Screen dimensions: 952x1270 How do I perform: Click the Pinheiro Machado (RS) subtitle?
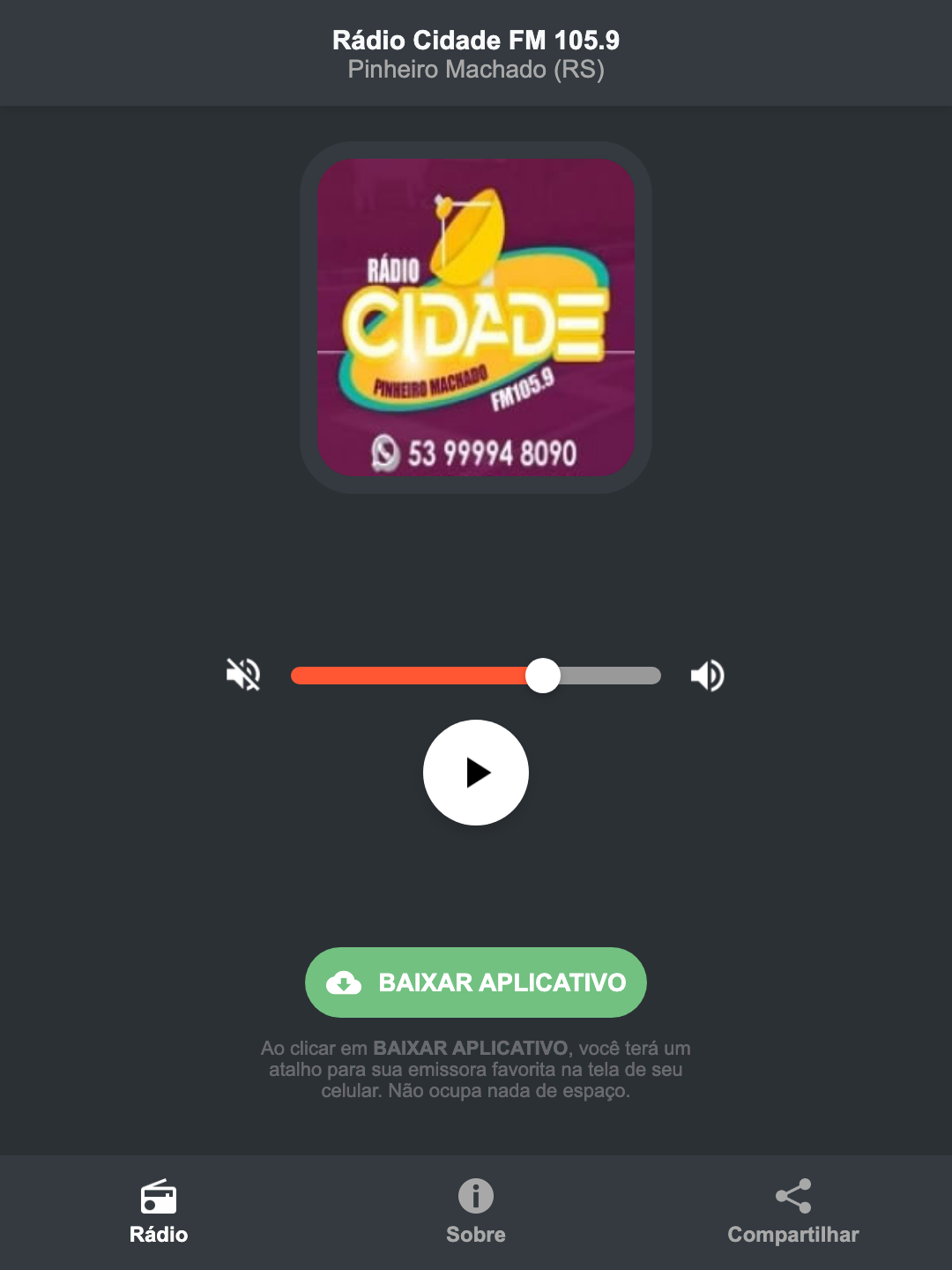click(x=476, y=70)
